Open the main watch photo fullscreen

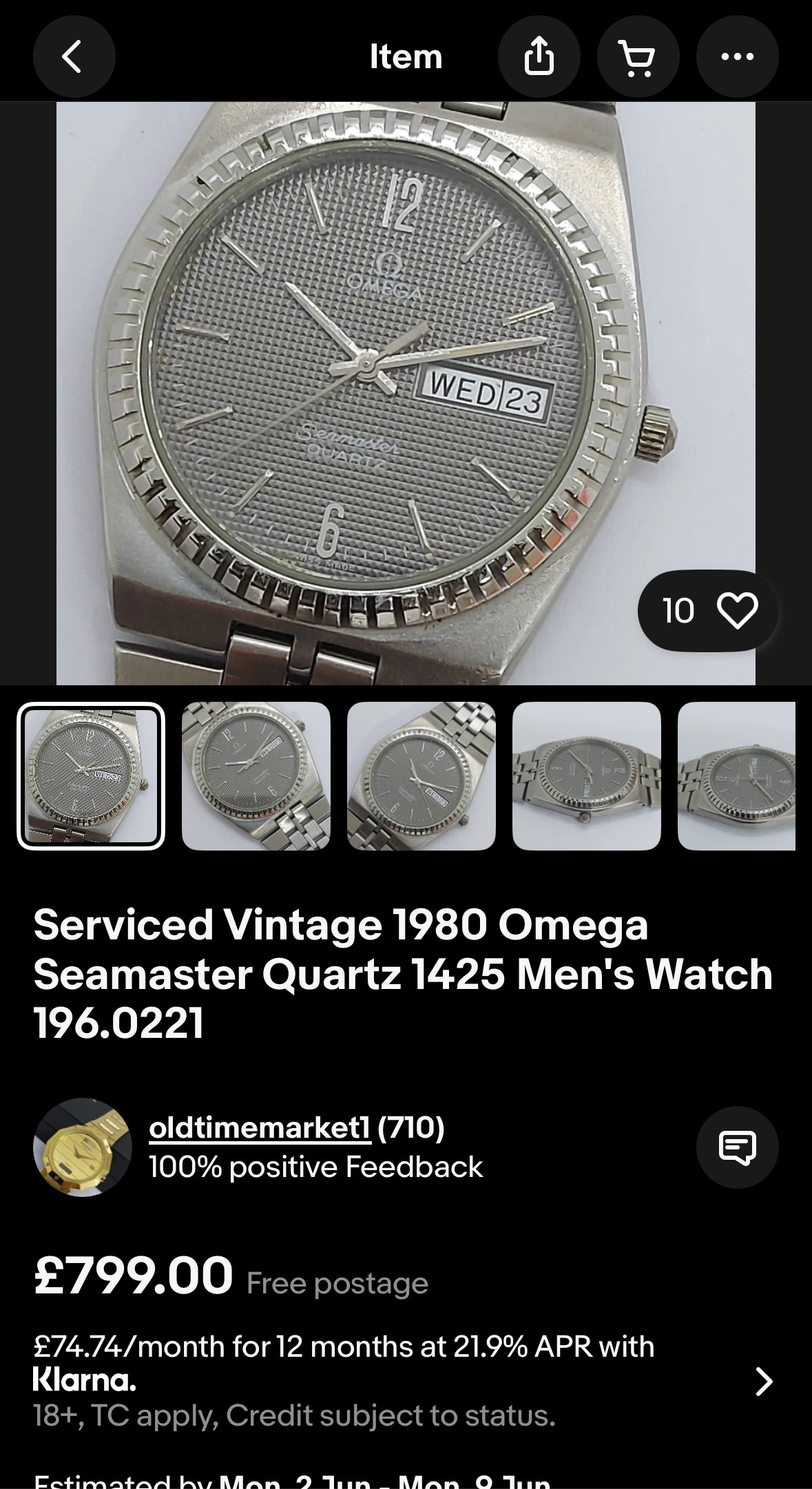pyautogui.click(x=405, y=393)
